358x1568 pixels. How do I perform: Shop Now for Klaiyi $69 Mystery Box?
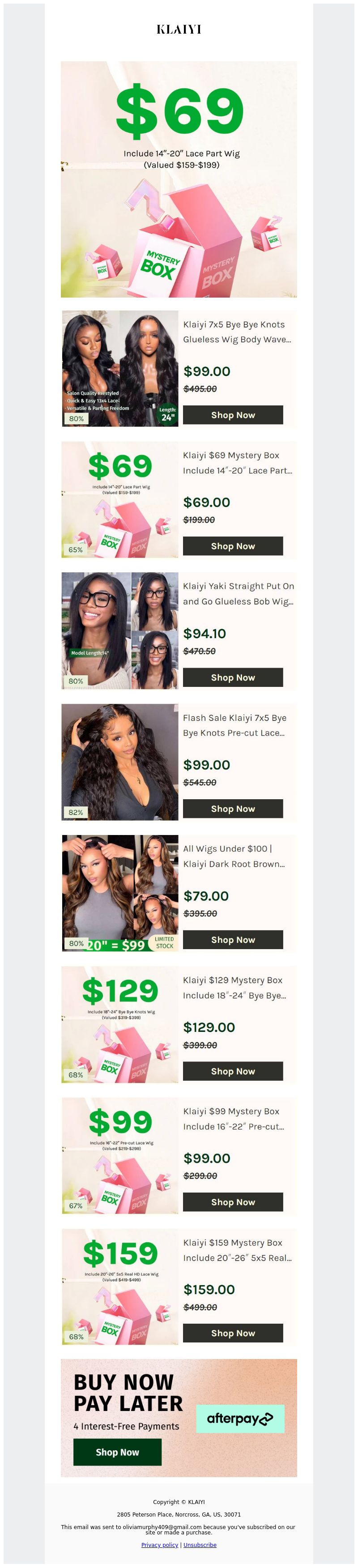(233, 546)
